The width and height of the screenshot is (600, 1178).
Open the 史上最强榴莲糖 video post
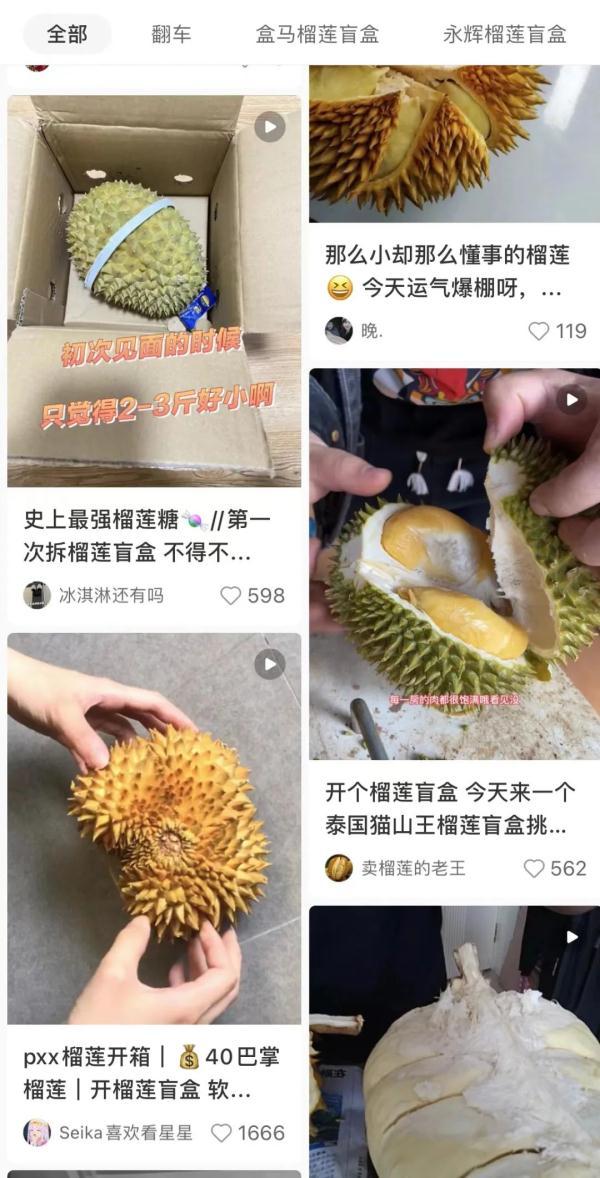tap(154, 290)
